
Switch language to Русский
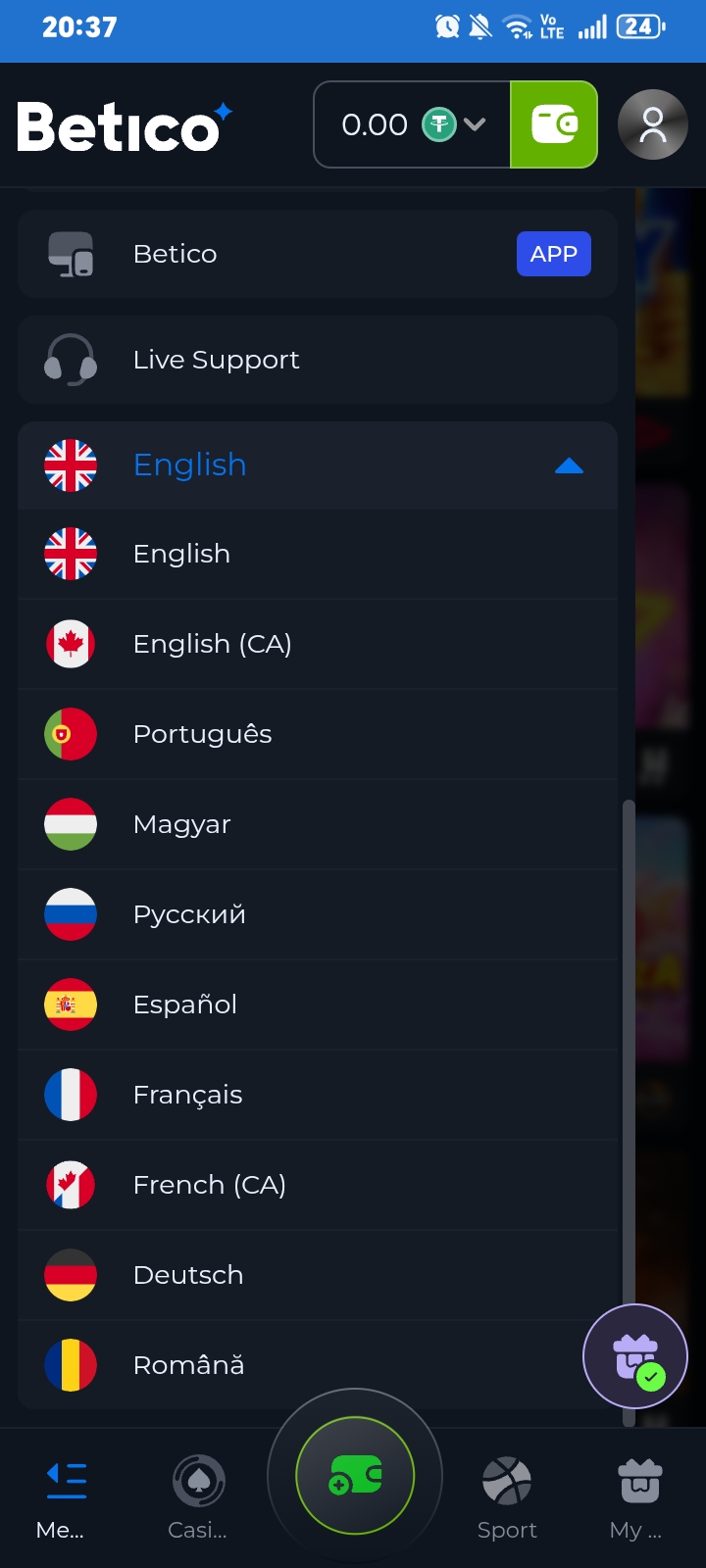(318, 914)
